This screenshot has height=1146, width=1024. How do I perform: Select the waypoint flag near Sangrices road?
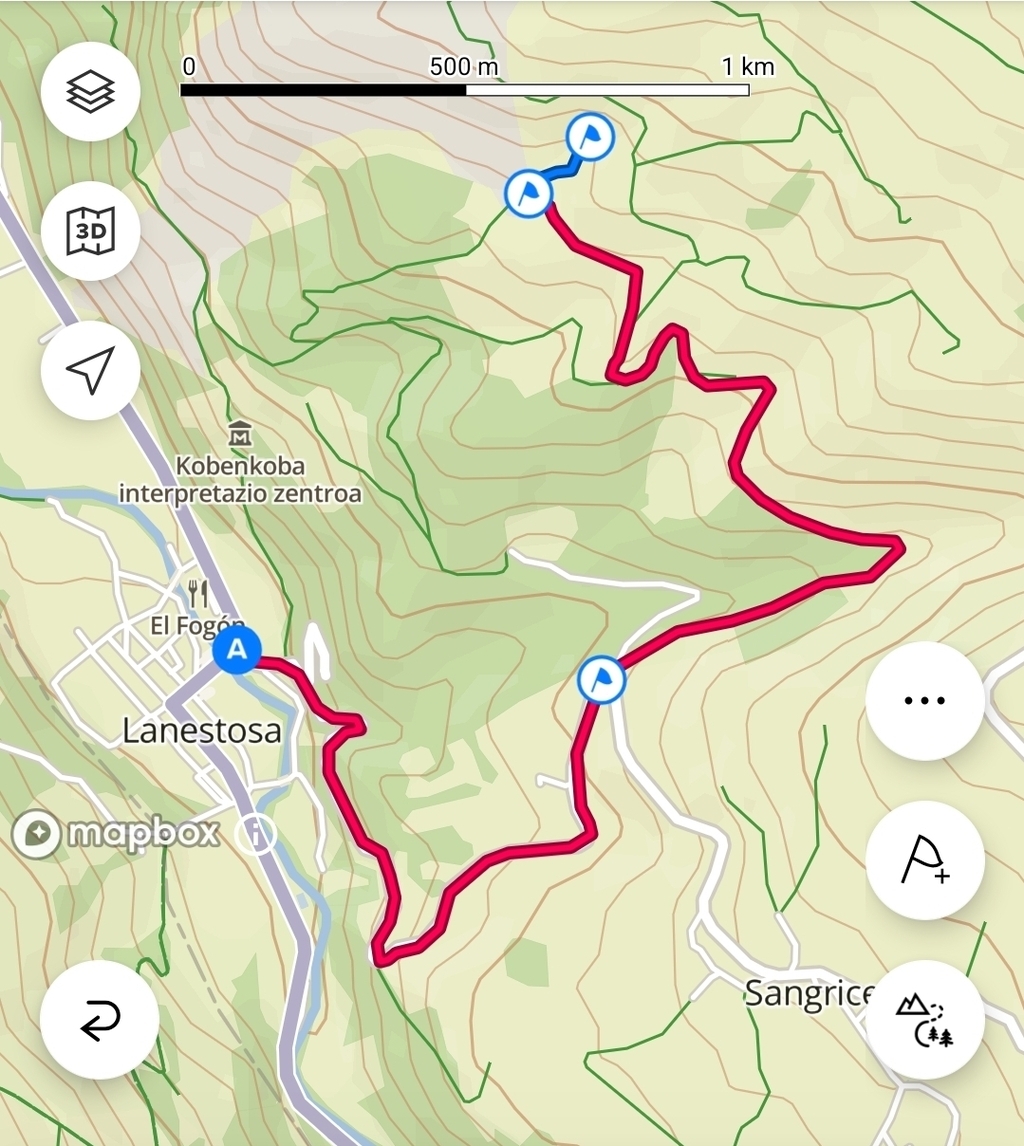602,680
